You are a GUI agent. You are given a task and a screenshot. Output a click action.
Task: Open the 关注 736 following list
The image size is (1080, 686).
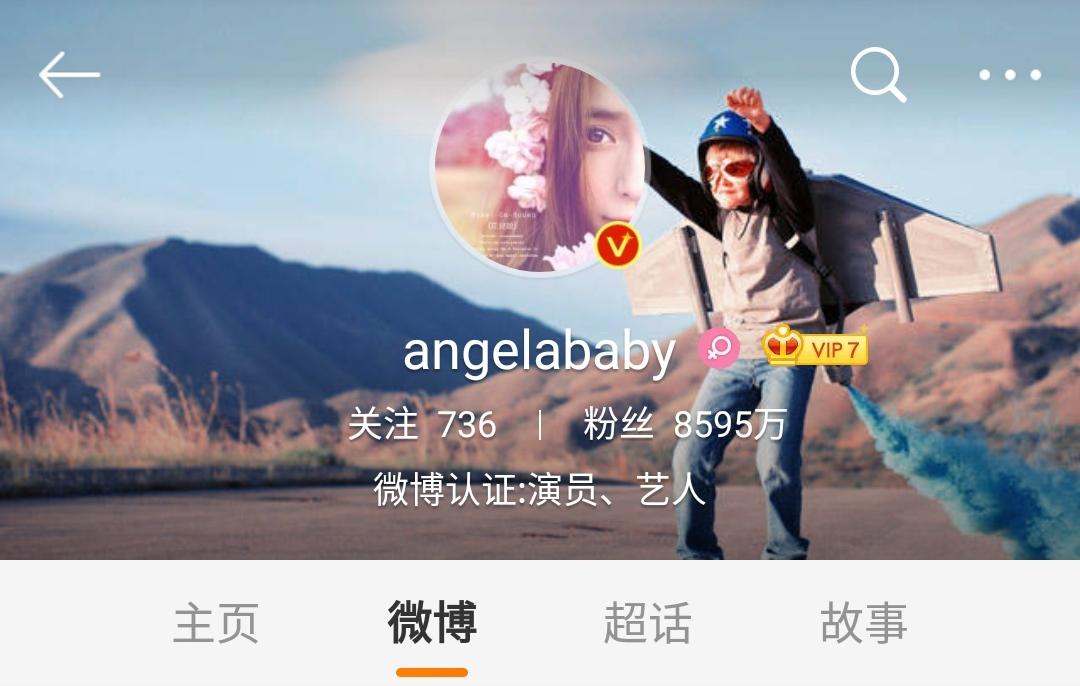(422, 425)
